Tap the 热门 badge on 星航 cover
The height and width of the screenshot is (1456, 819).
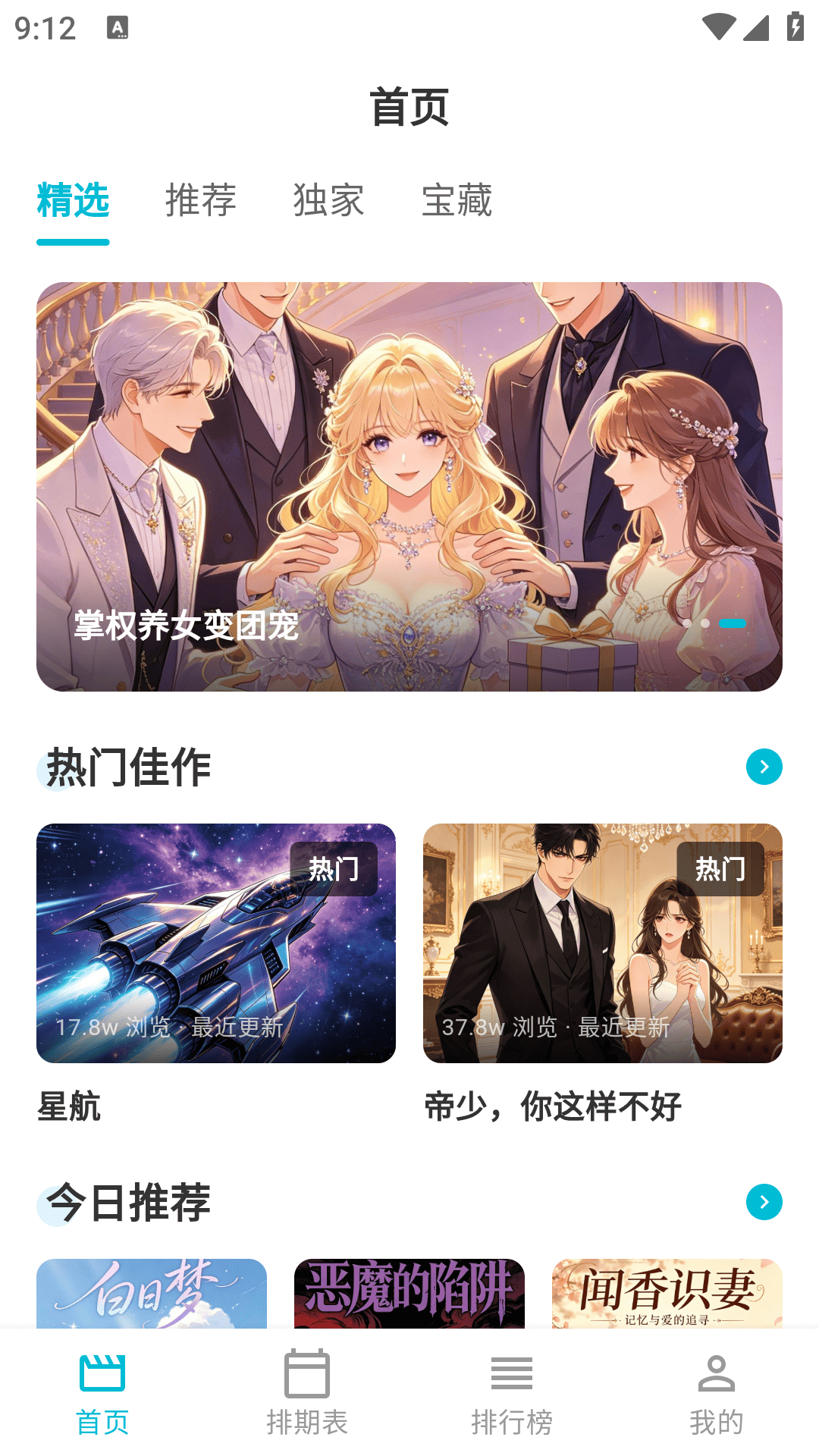point(335,868)
